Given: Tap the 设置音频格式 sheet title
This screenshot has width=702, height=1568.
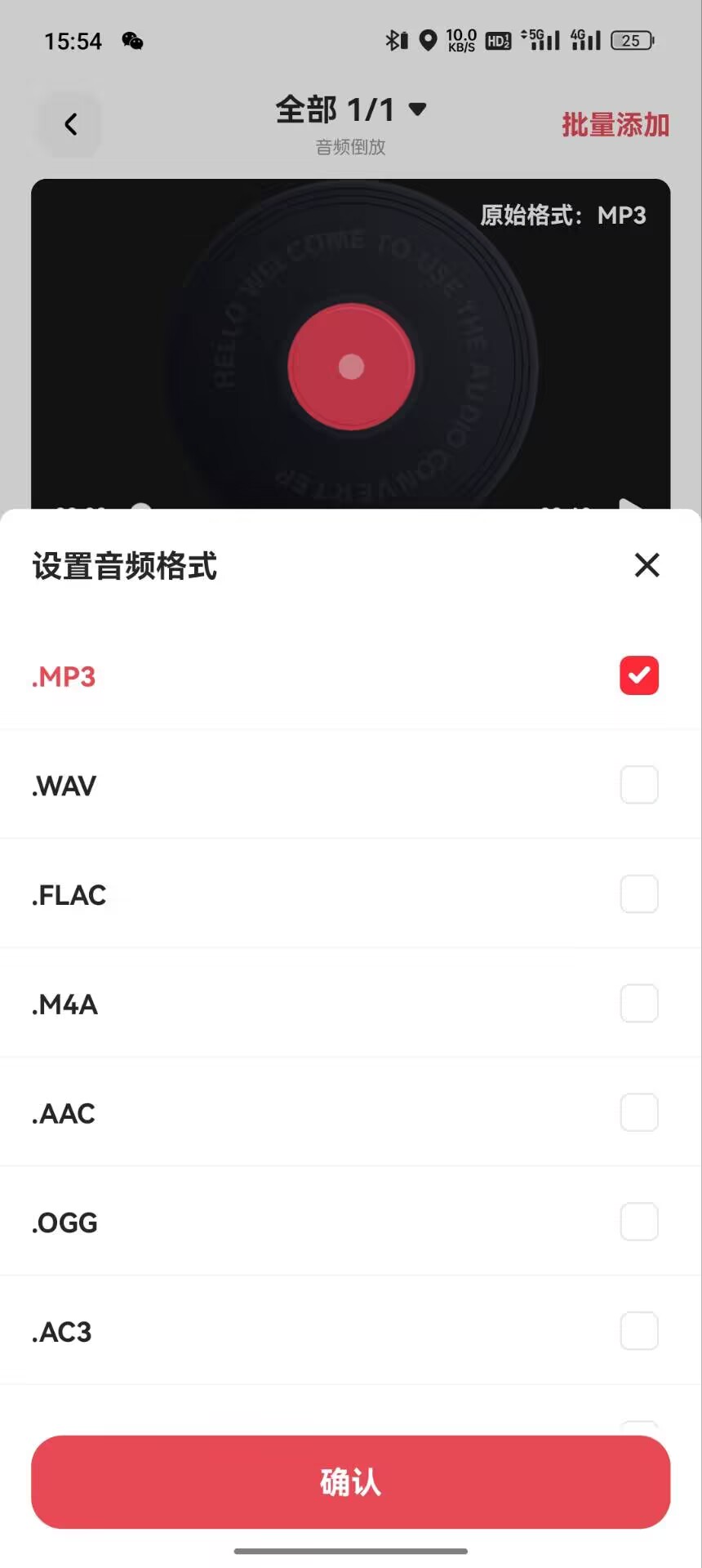Looking at the screenshot, I should click(x=124, y=565).
